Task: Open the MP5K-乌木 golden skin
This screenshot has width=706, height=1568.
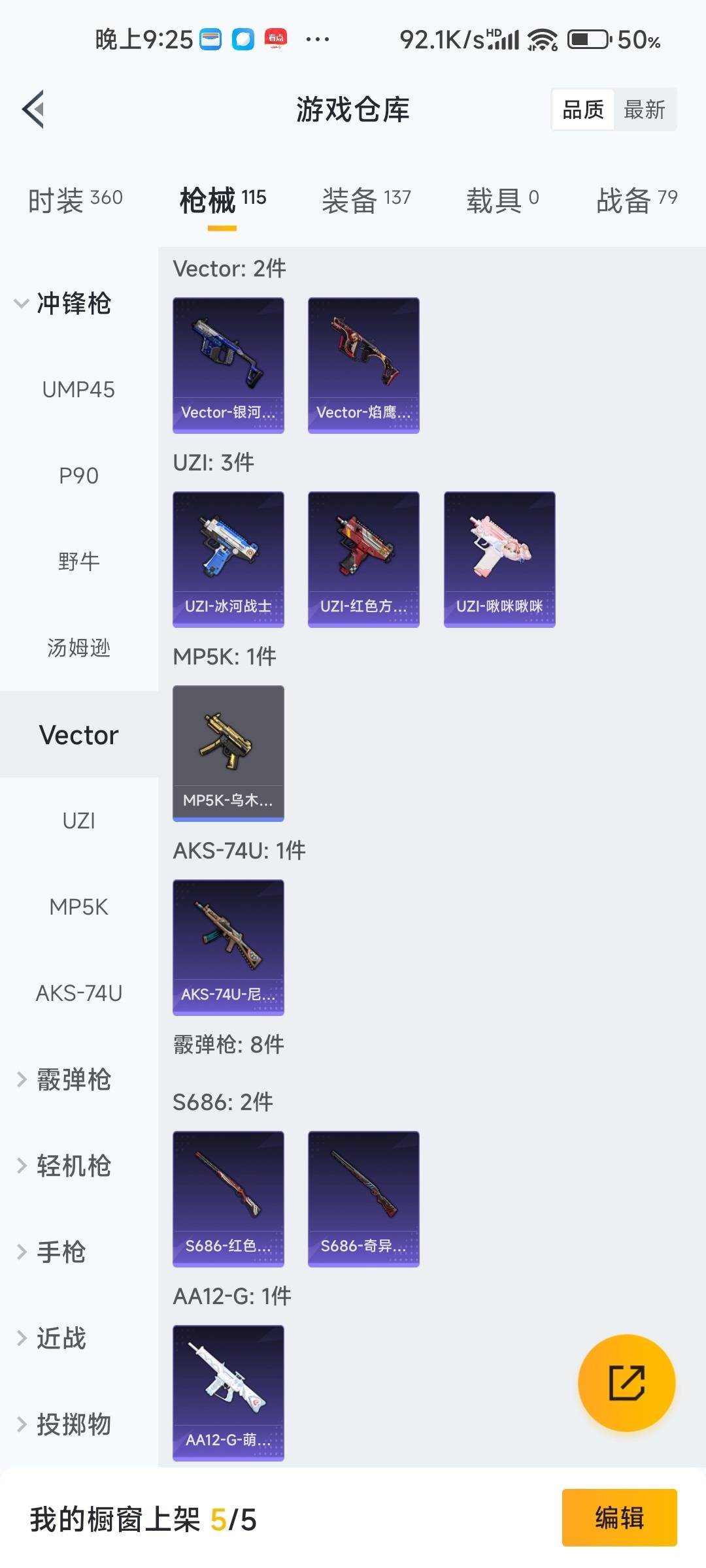Action: [x=228, y=751]
